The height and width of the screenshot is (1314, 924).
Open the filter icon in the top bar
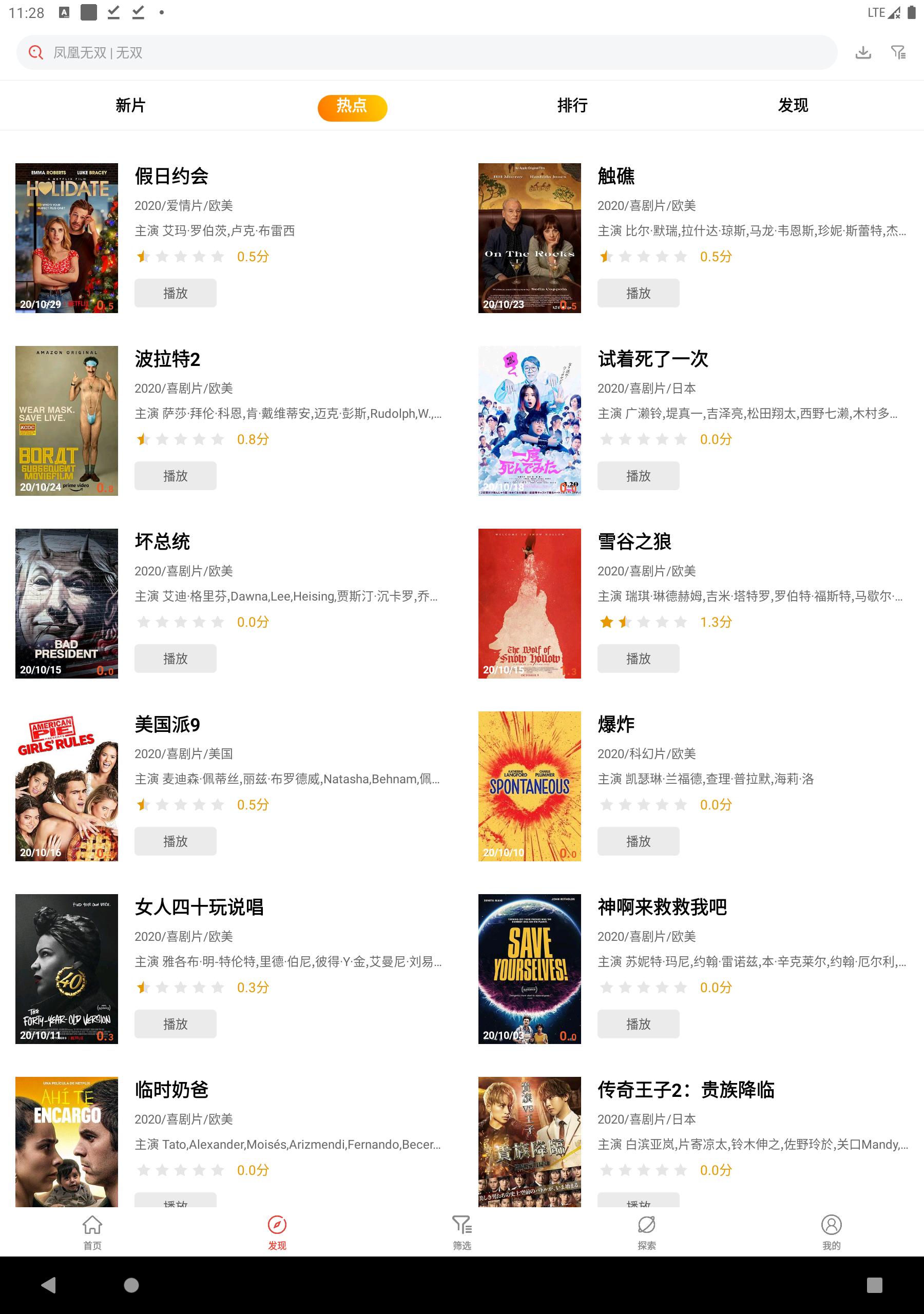[x=898, y=53]
